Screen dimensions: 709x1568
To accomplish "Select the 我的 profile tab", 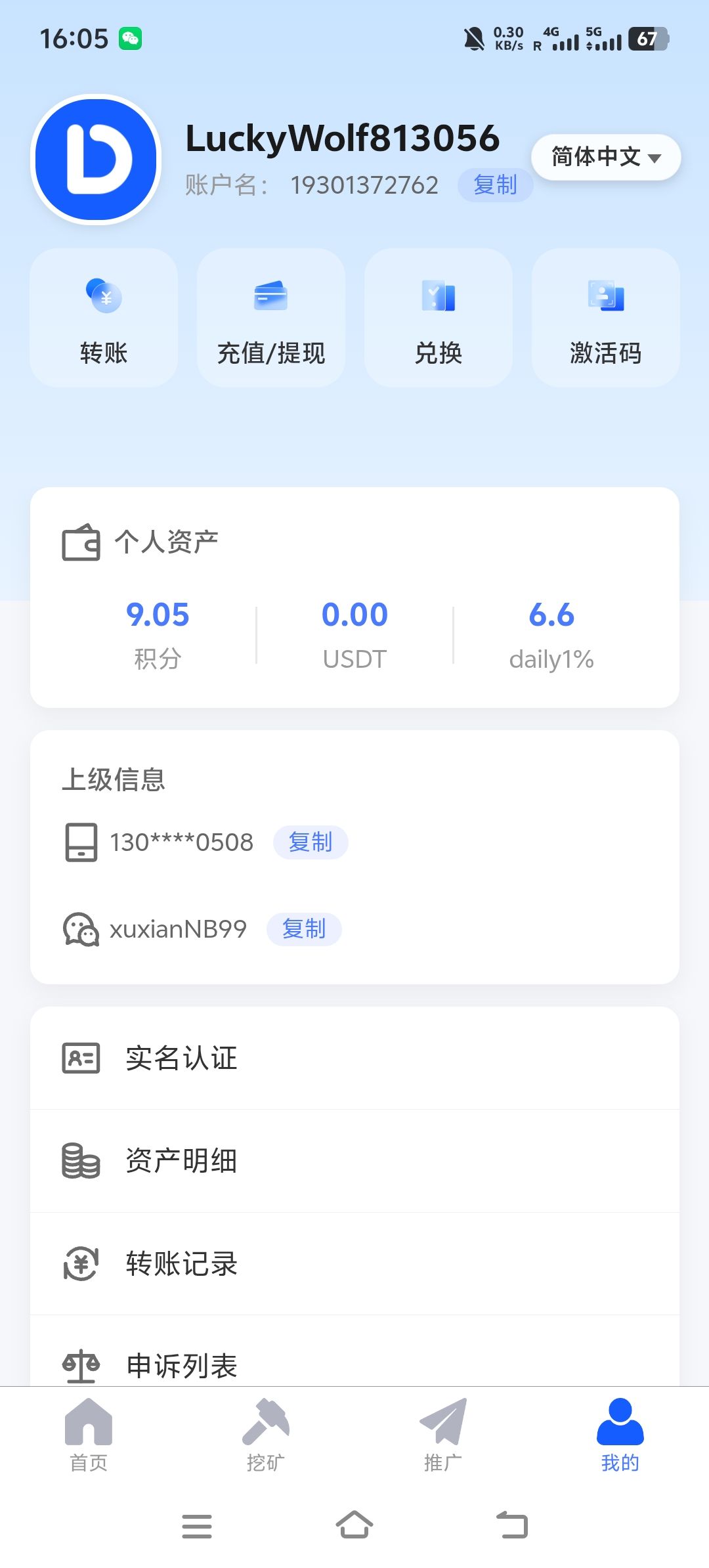I will [x=620, y=1435].
